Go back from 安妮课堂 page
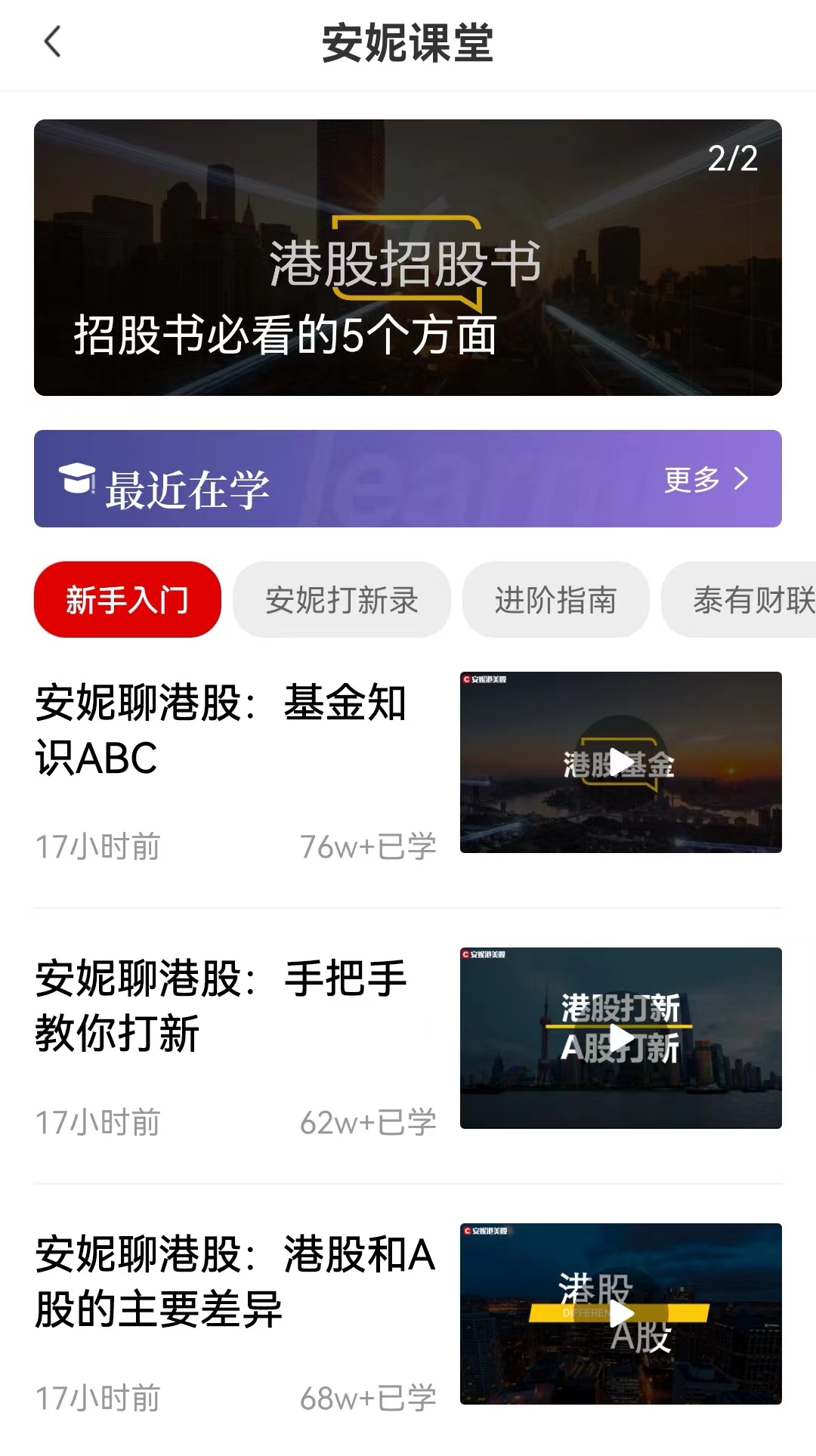 (x=52, y=42)
